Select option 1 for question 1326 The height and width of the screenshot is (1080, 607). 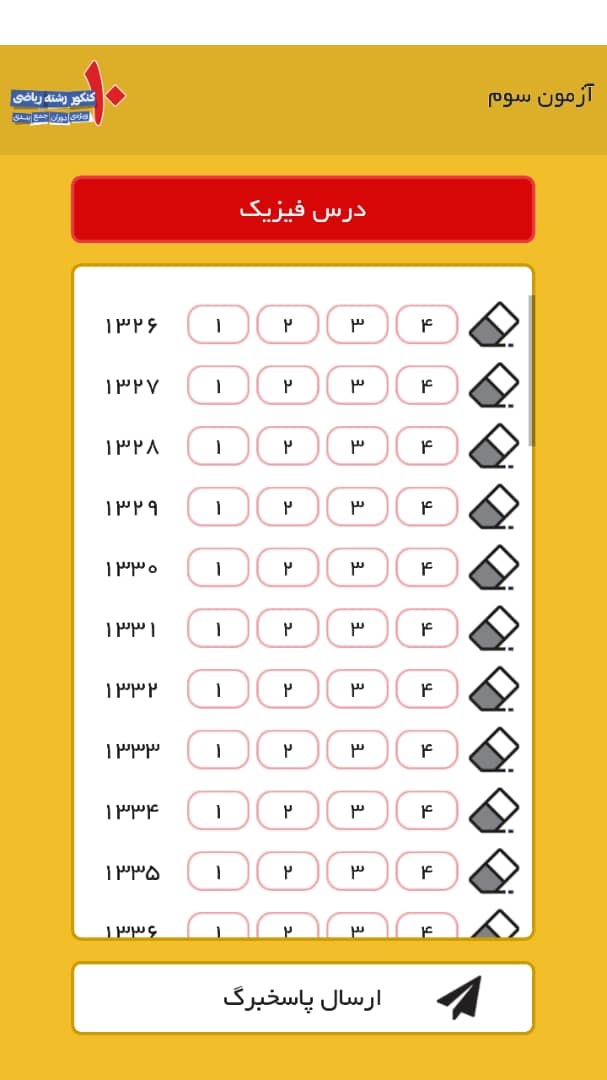(x=217, y=325)
